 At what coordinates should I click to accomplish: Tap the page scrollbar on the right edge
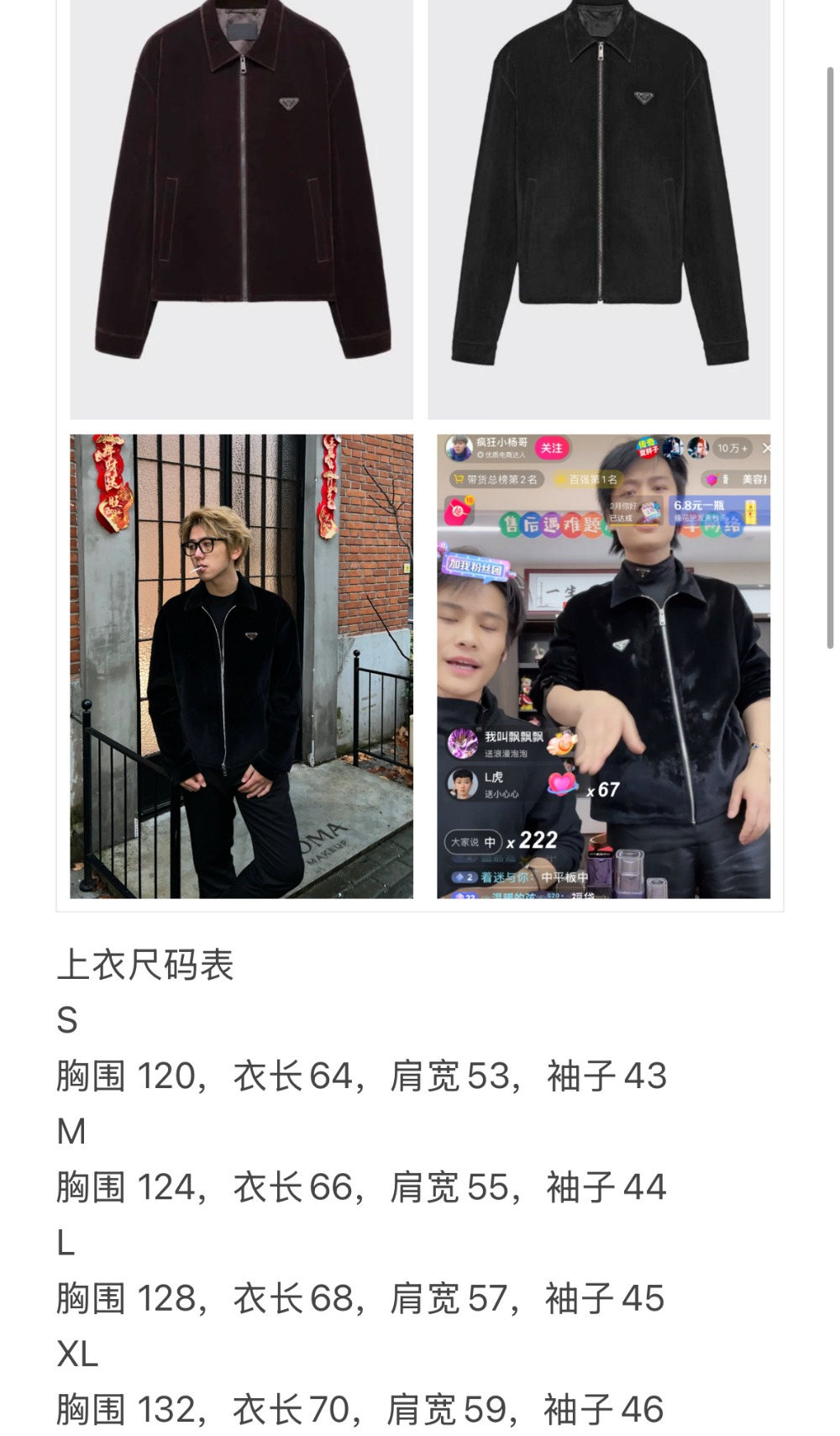830,357
